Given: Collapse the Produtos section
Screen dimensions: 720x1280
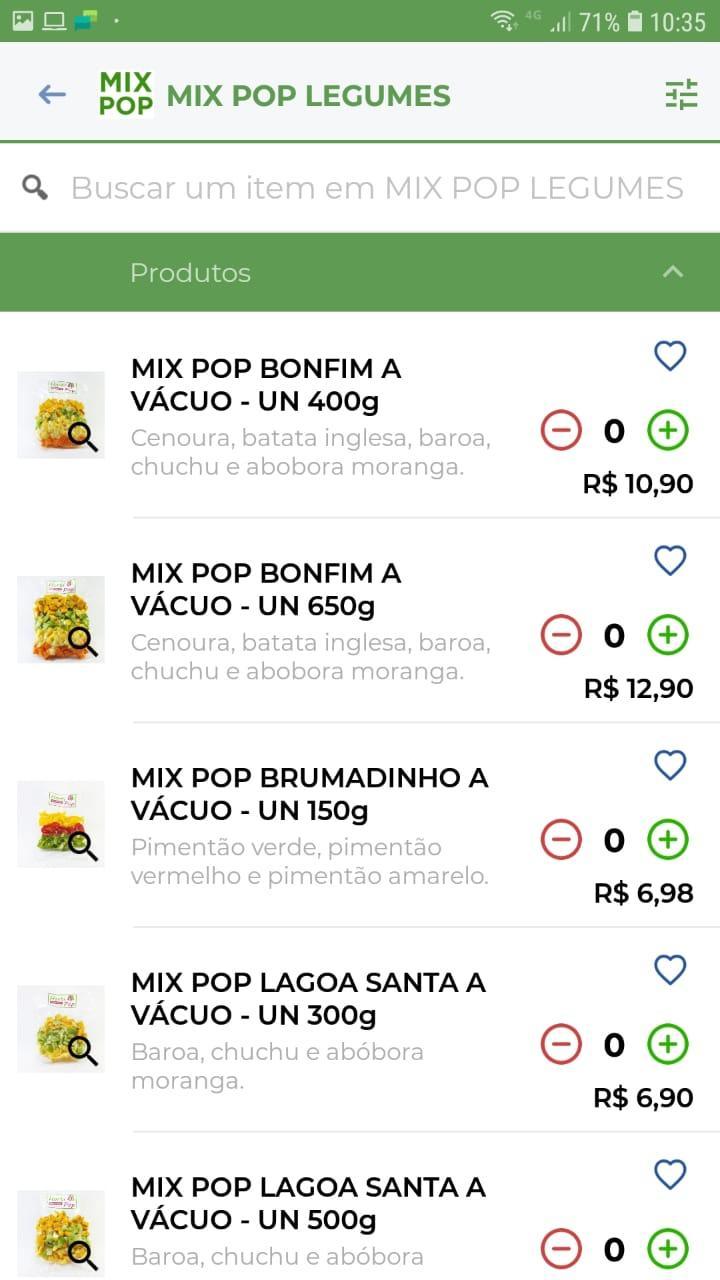Looking at the screenshot, I should point(673,272).
